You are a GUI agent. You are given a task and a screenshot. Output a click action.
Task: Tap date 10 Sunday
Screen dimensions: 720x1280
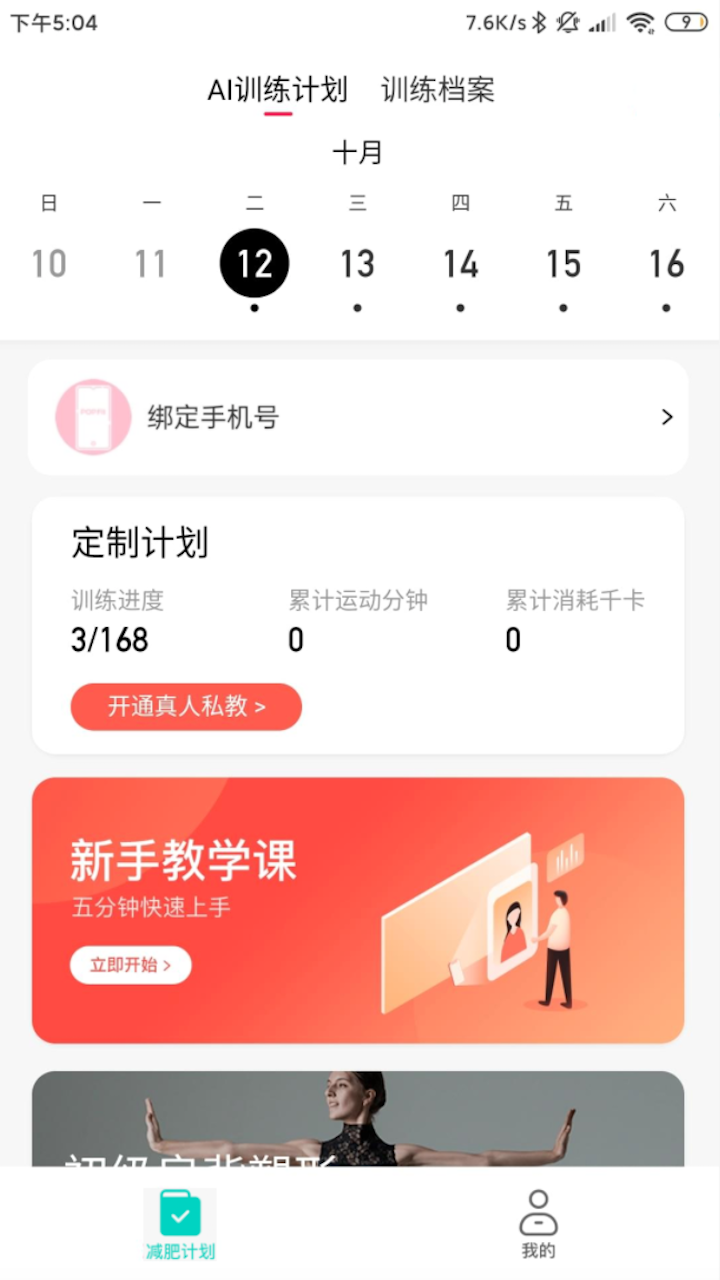pyautogui.click(x=48, y=264)
